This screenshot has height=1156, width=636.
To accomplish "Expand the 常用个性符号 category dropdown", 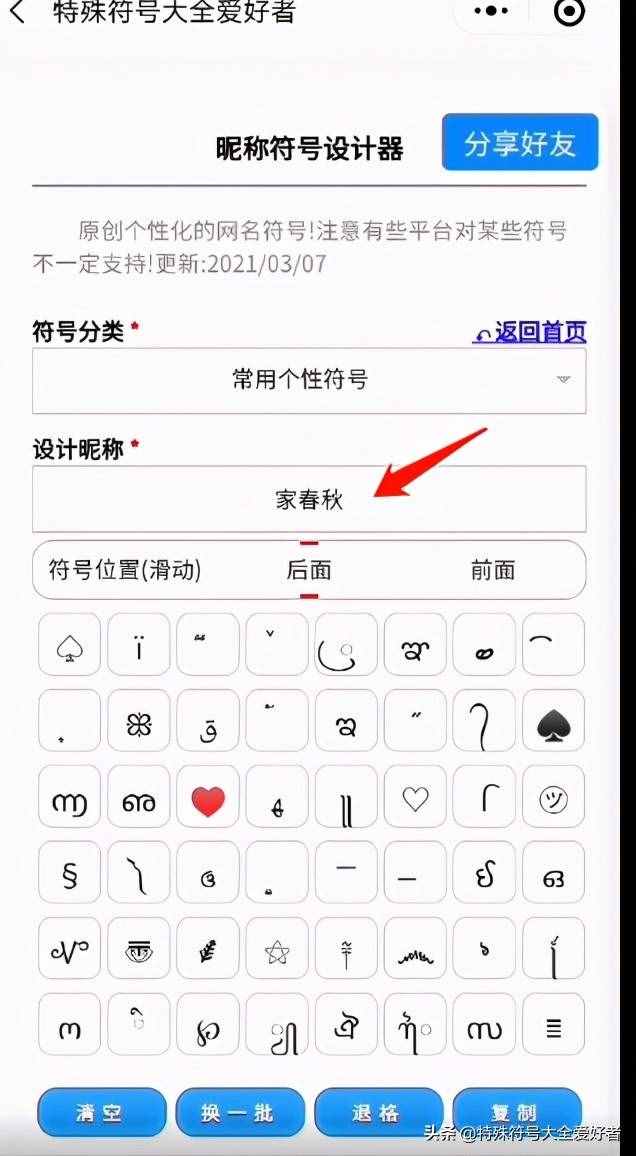I will pos(309,380).
